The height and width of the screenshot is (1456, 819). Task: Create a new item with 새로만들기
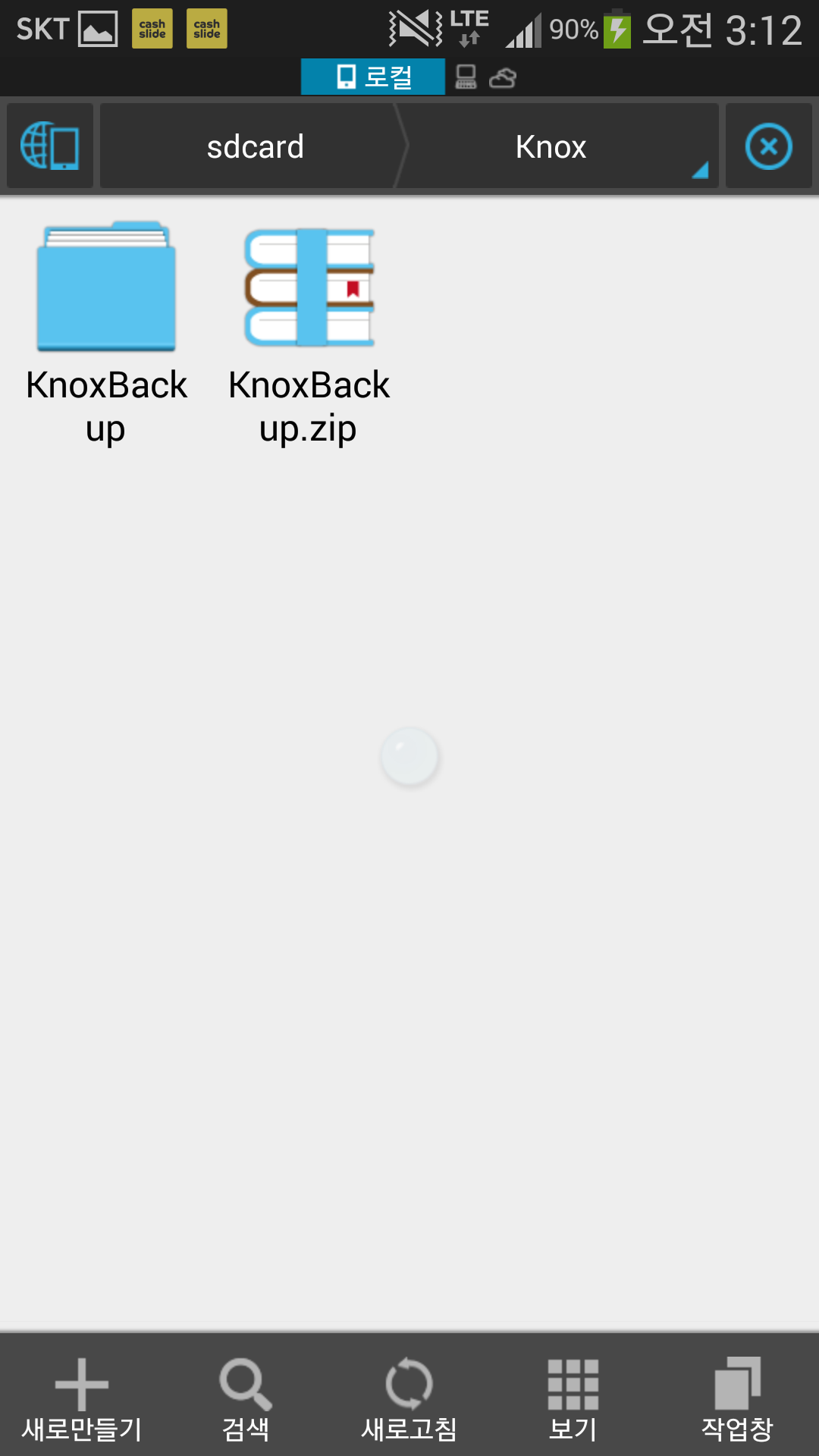pos(82,1398)
